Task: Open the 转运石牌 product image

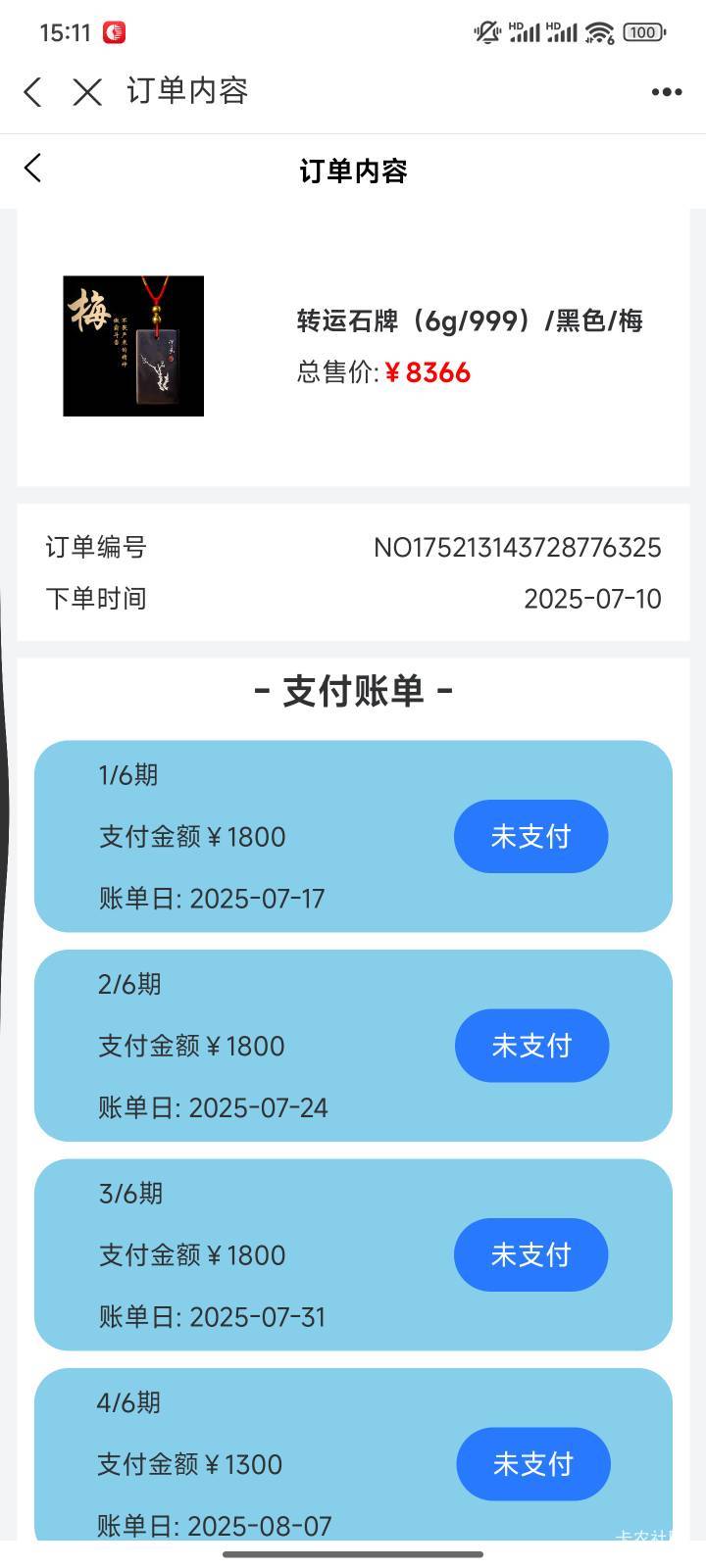Action: (x=133, y=346)
